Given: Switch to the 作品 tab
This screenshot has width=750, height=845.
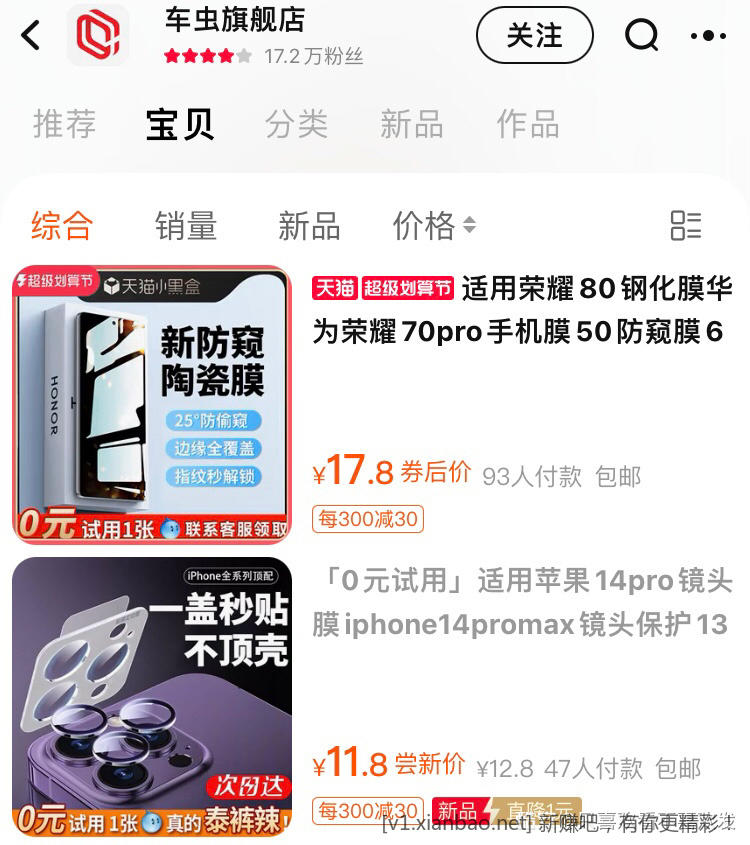Looking at the screenshot, I should [527, 124].
